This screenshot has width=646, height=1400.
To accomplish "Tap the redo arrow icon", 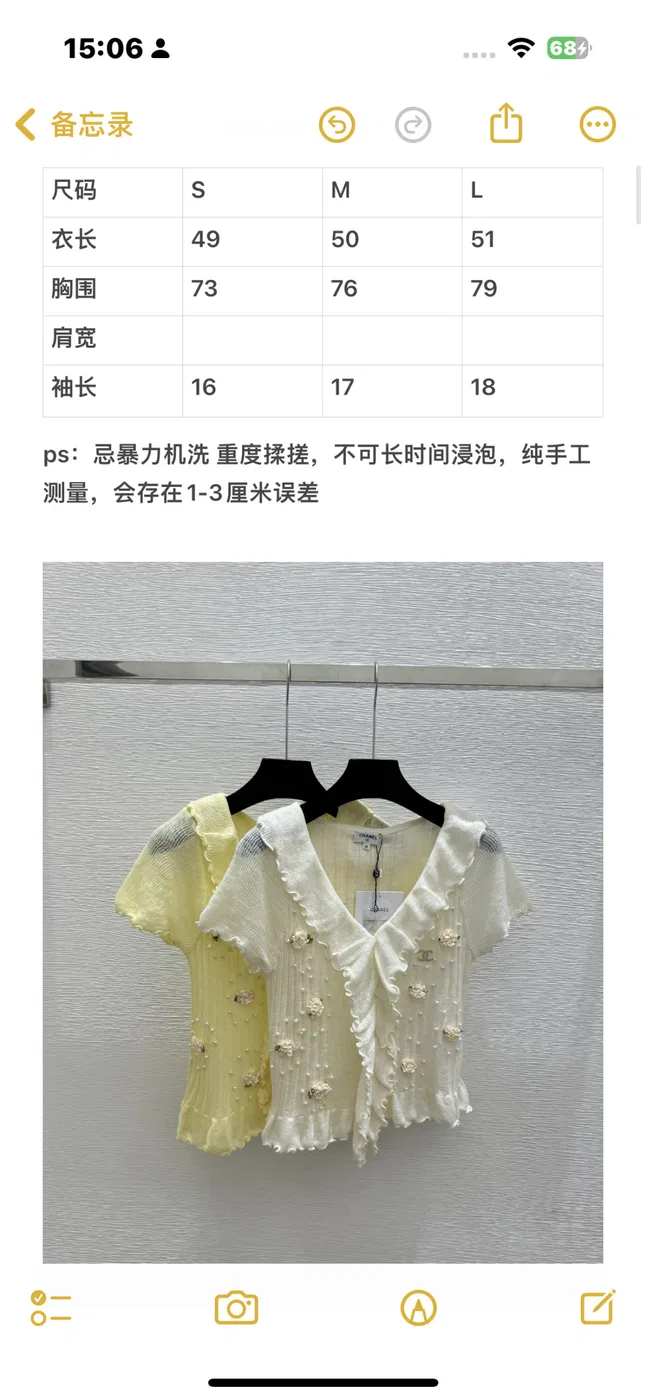I will pyautogui.click(x=413, y=125).
